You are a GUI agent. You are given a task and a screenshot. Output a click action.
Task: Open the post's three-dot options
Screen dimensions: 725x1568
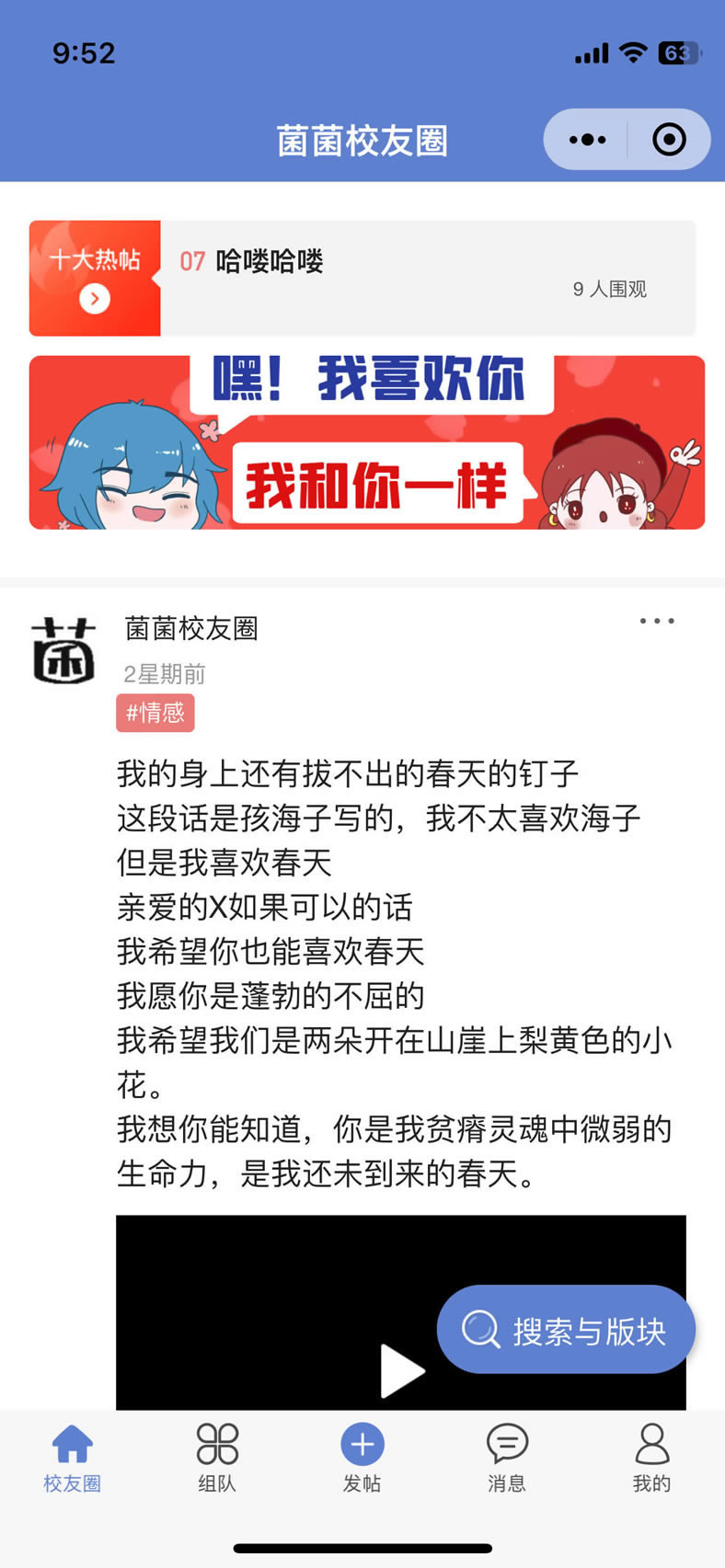click(657, 622)
